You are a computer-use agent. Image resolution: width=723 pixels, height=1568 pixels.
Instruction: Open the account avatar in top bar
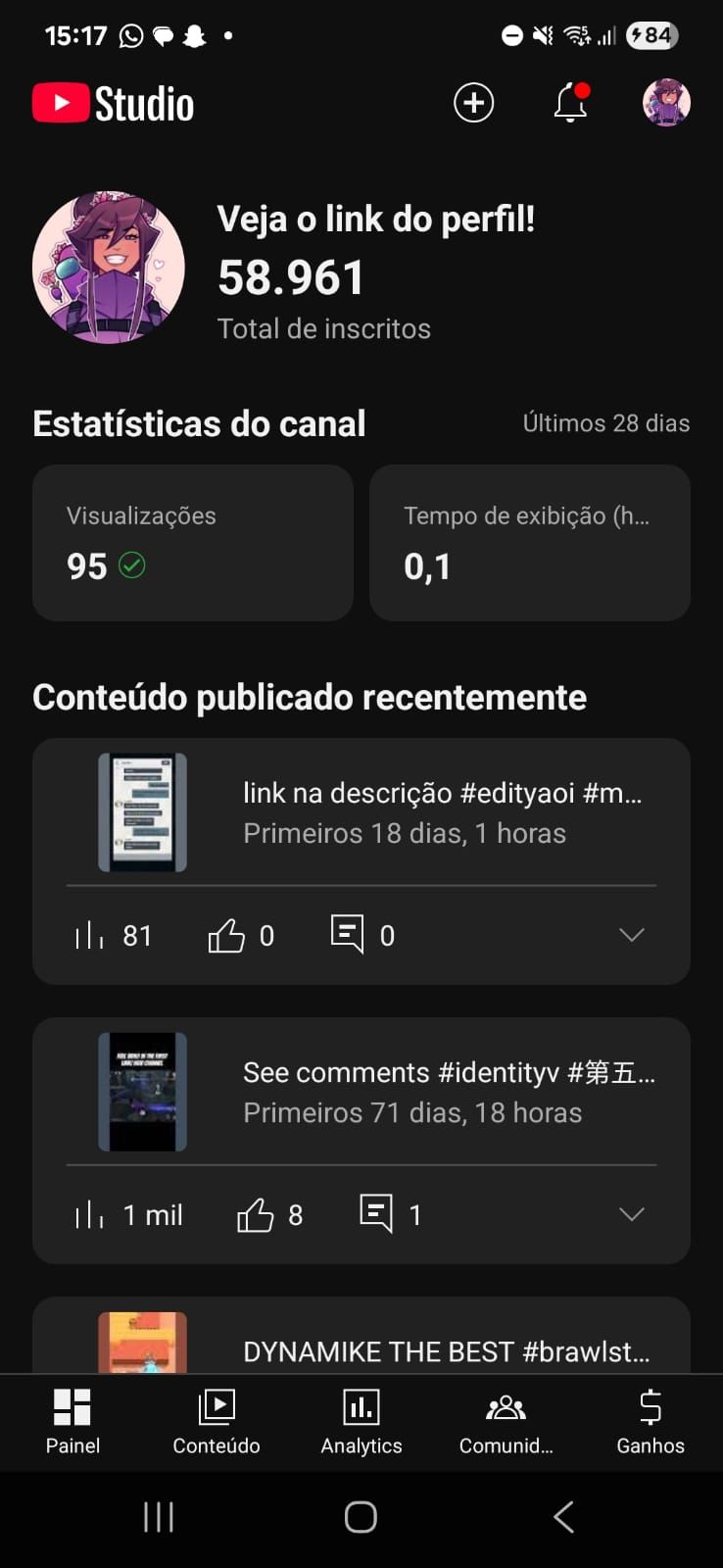(x=666, y=103)
